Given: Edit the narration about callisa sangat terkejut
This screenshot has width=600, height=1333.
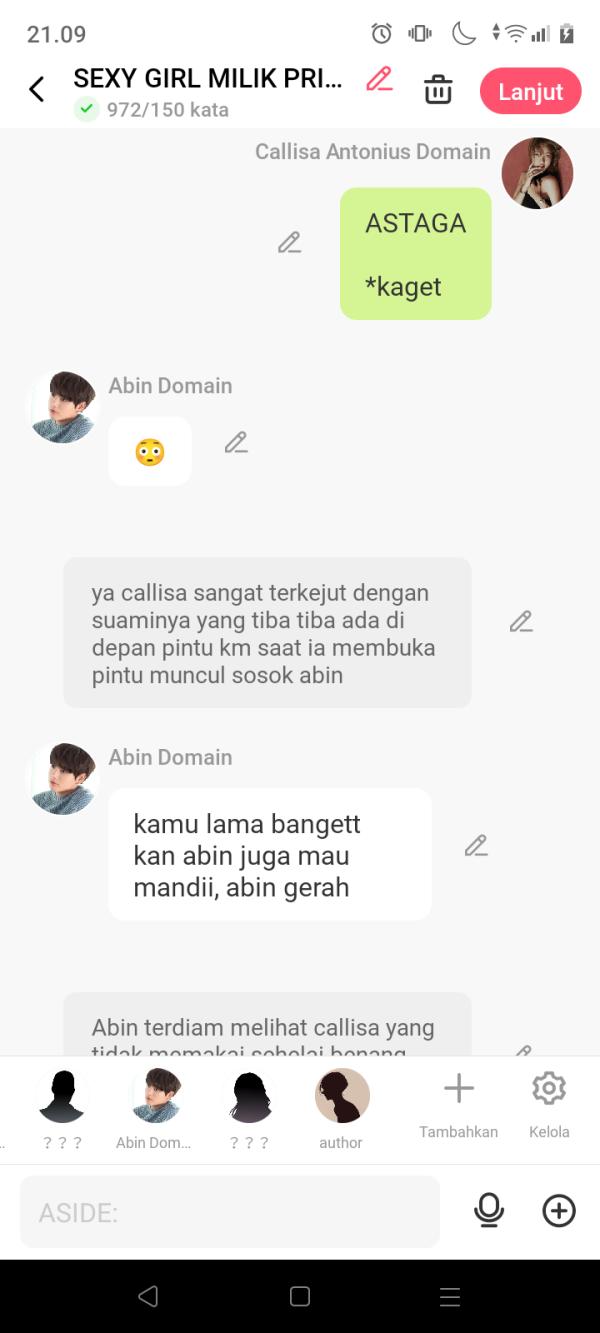Looking at the screenshot, I should pos(521,621).
